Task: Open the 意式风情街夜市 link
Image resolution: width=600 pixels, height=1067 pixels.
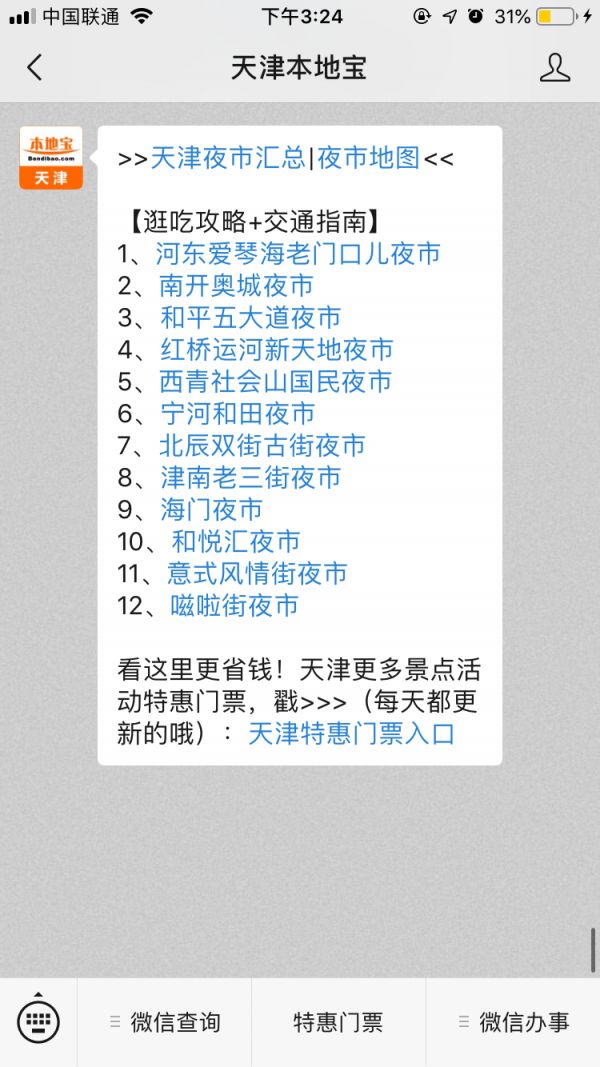Action: pyautogui.click(x=257, y=574)
